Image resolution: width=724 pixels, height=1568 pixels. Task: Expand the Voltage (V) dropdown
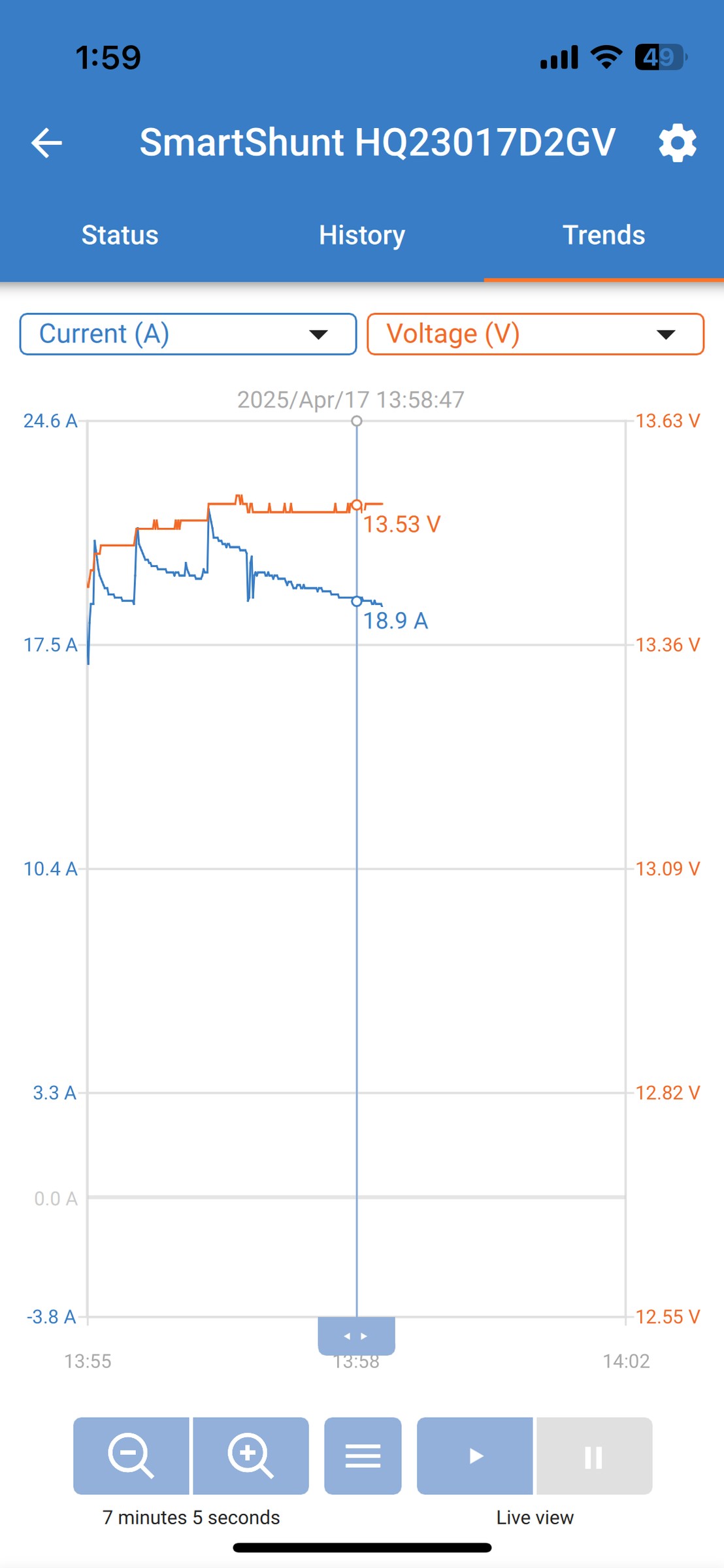point(536,335)
